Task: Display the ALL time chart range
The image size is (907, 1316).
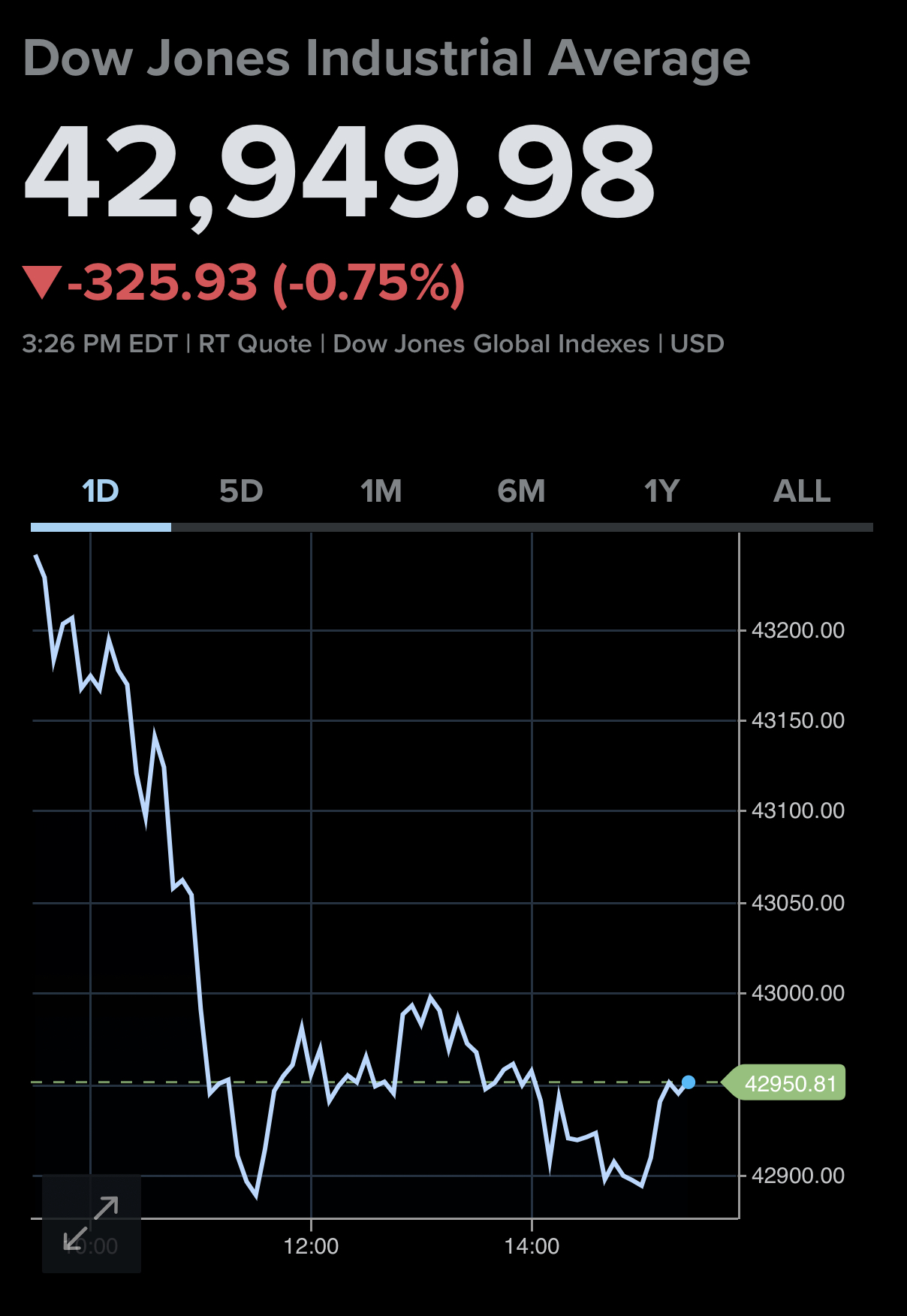Action: [x=802, y=492]
